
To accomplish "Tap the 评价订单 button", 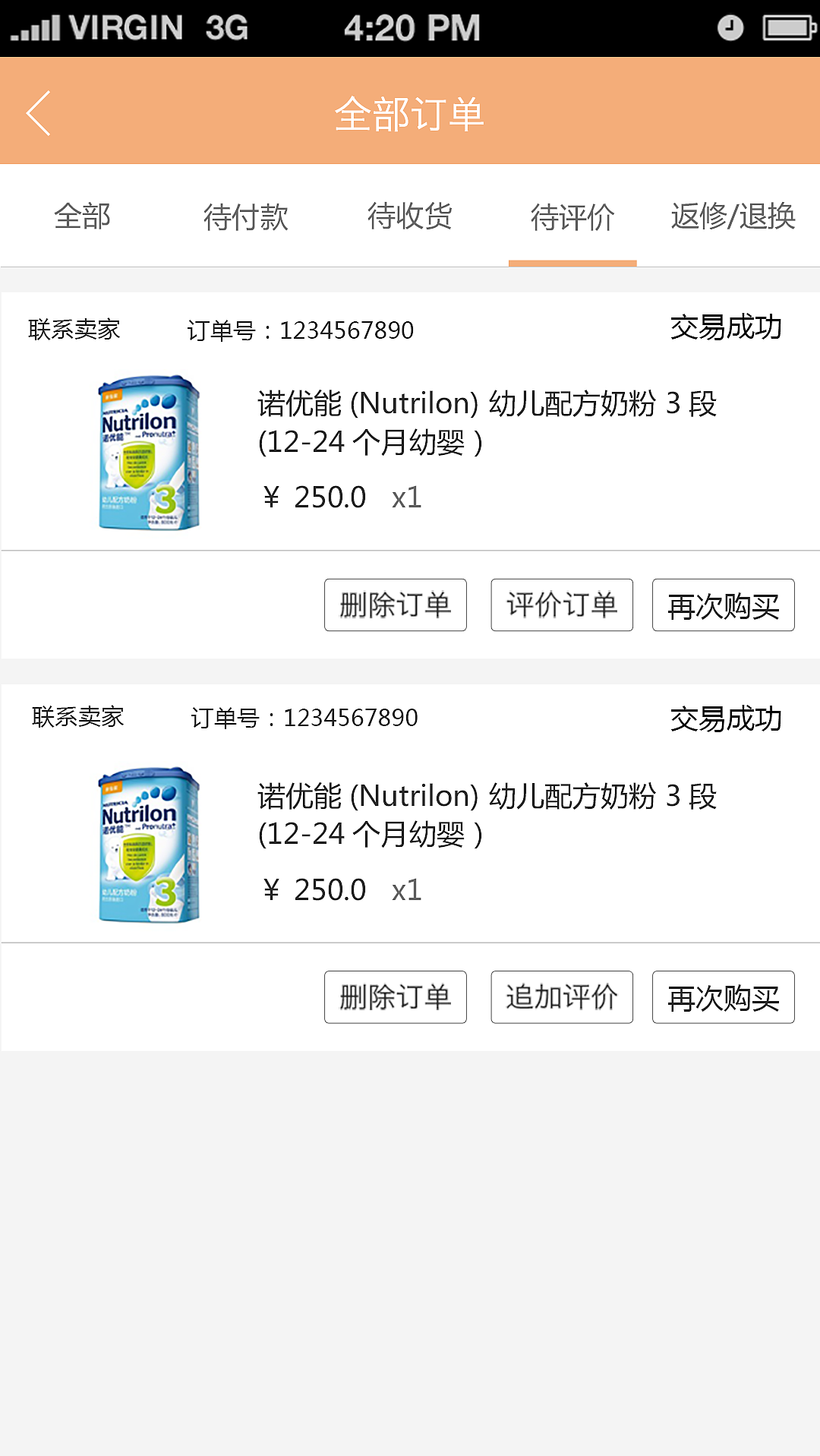I will pos(562,605).
